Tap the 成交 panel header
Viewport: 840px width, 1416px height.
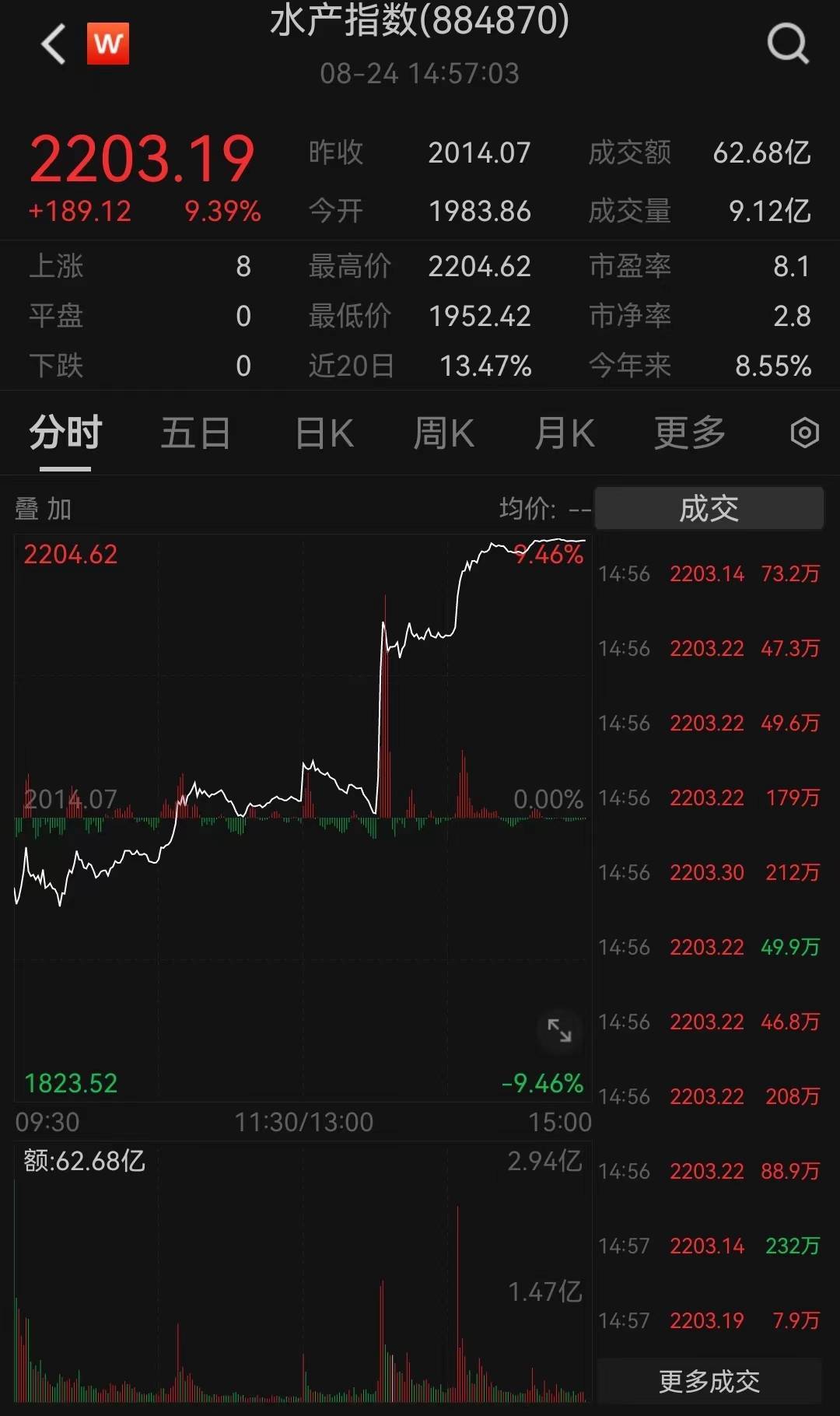pos(709,508)
